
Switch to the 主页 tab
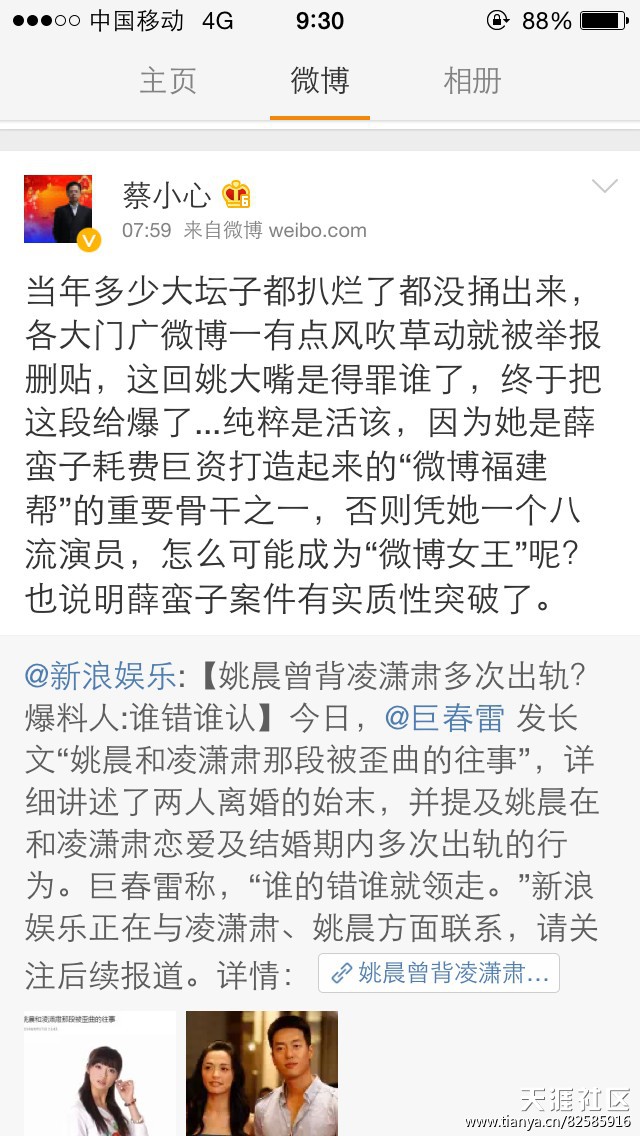click(168, 81)
